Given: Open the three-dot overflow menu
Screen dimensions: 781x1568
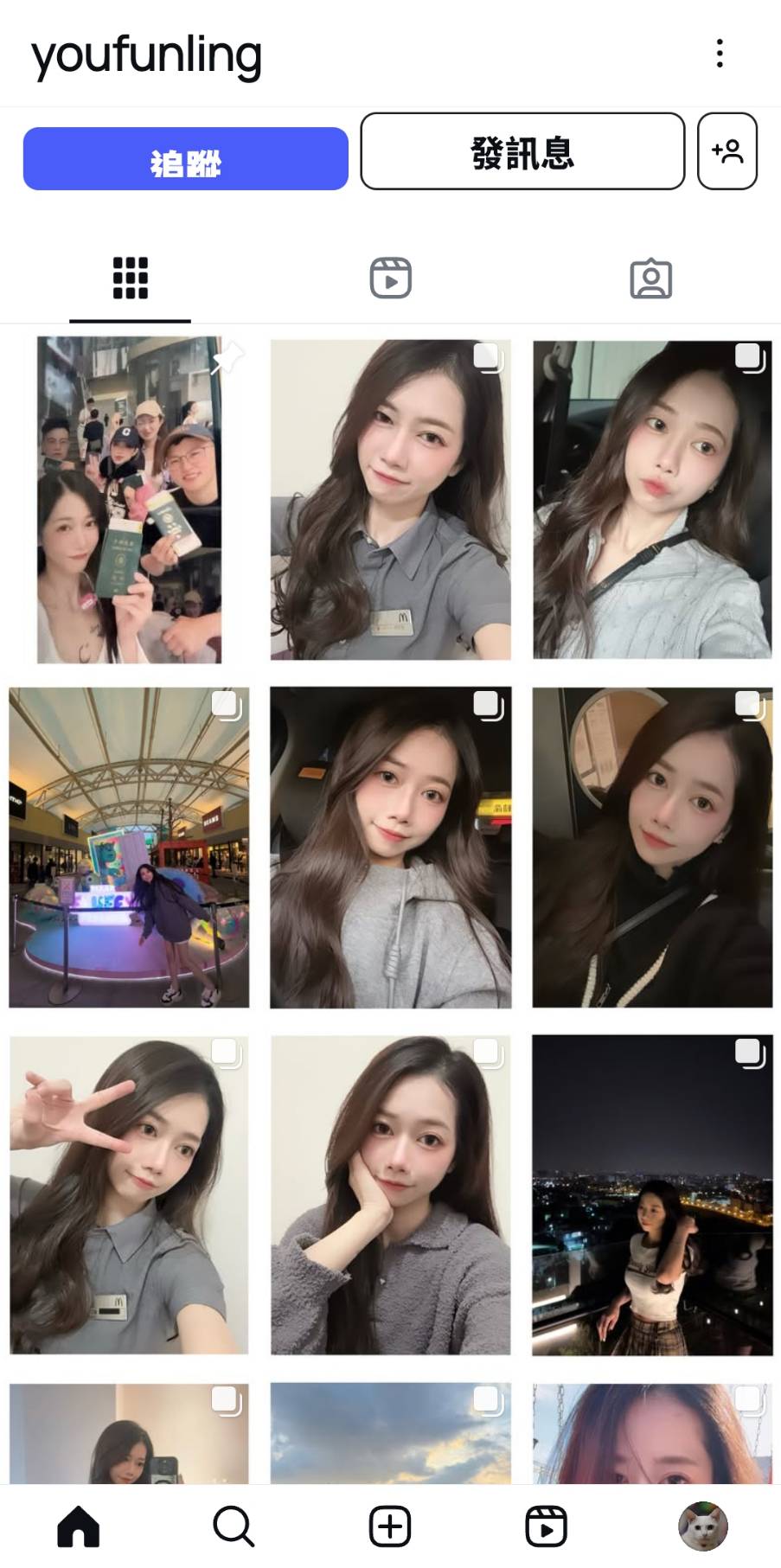Looking at the screenshot, I should coord(719,54).
